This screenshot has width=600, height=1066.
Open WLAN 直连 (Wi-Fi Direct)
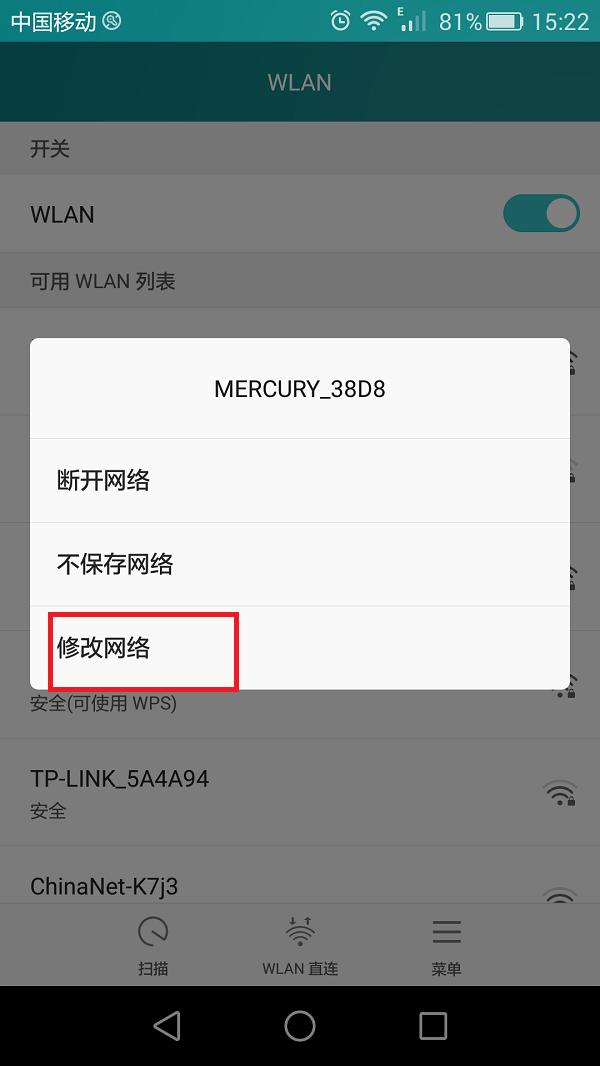tap(300, 945)
